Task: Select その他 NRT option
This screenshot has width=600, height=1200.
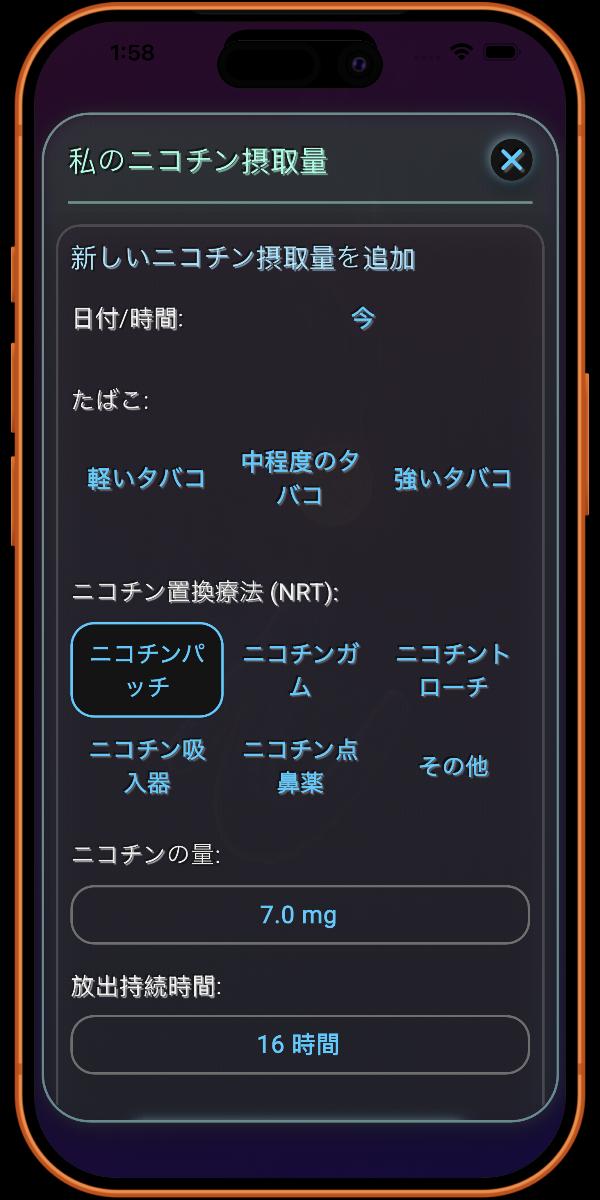Action: click(x=453, y=766)
